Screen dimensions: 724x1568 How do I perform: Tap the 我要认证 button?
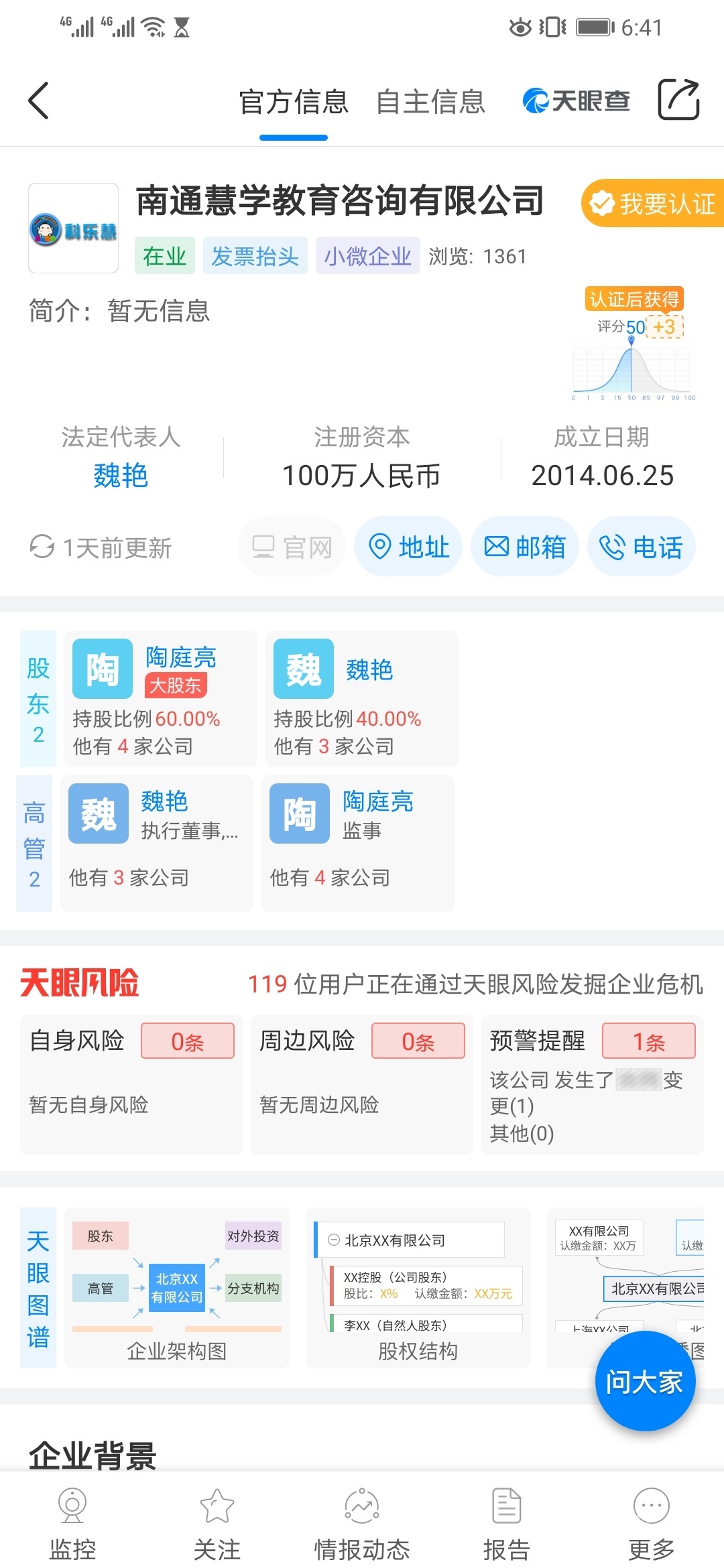[x=653, y=203]
